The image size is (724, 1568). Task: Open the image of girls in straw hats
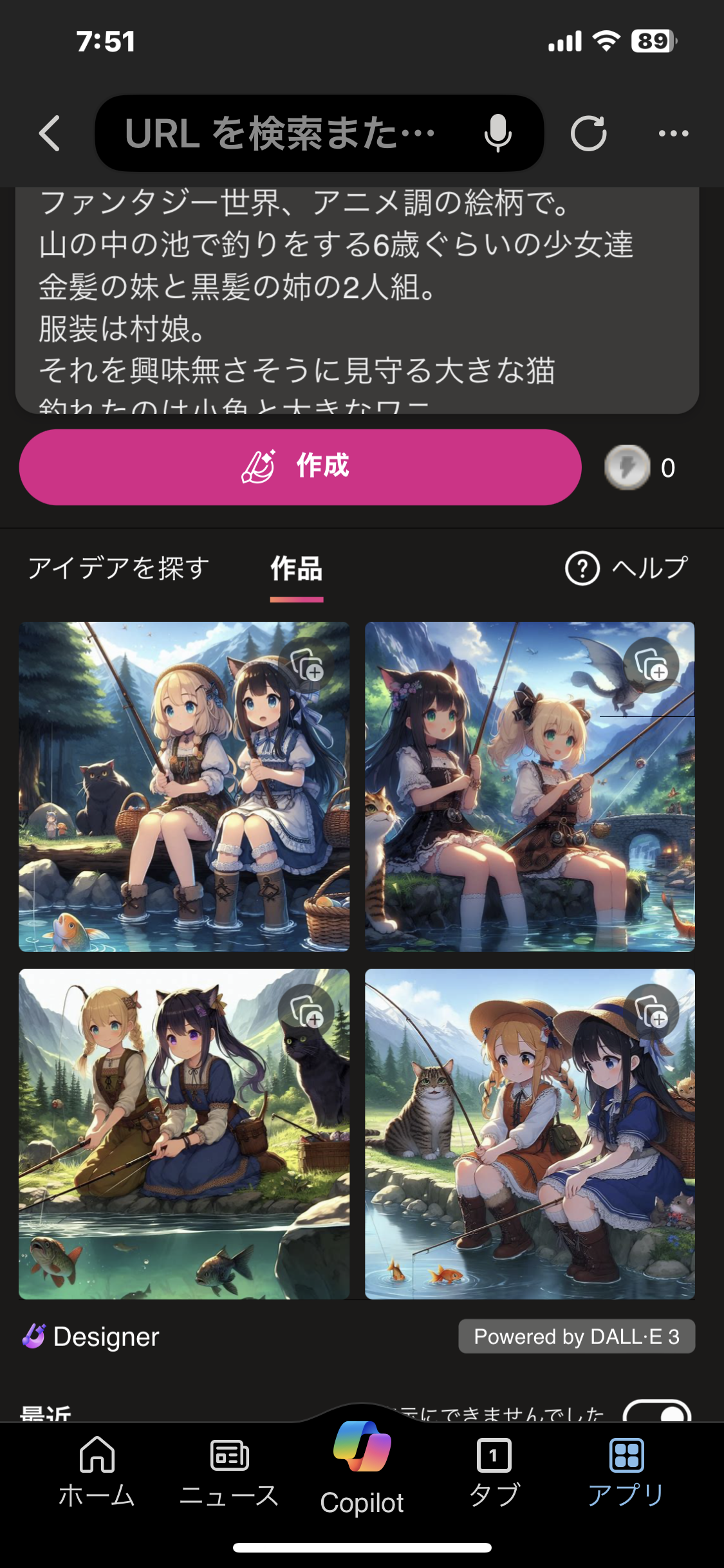pos(530,1134)
